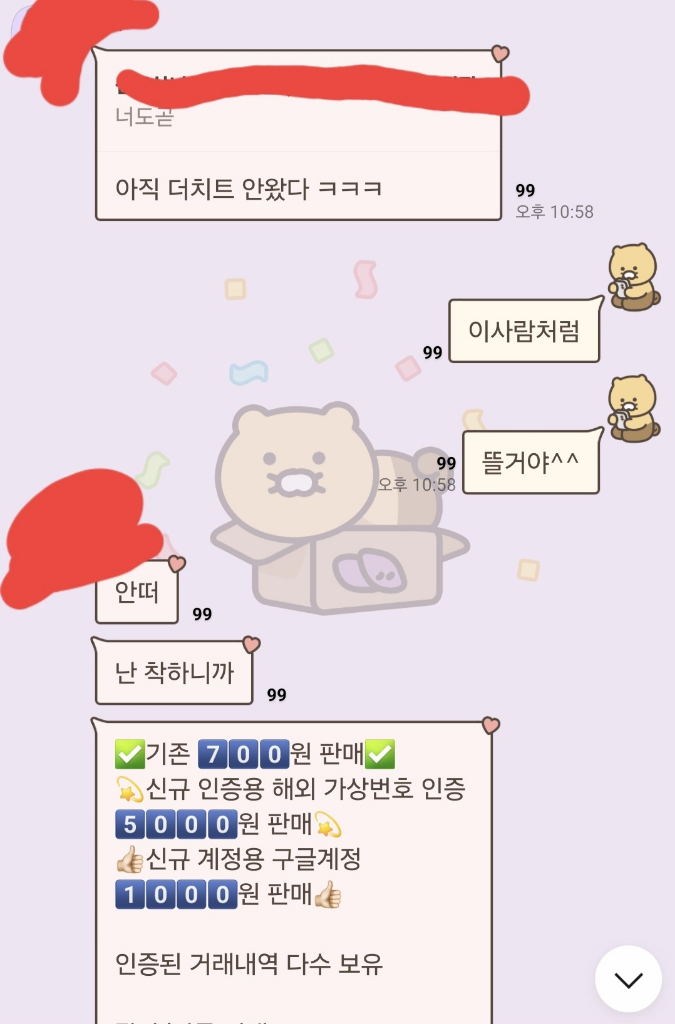This screenshot has width=675, height=1024.
Task: Tap heart reaction on the sales ad message
Action: (490, 725)
